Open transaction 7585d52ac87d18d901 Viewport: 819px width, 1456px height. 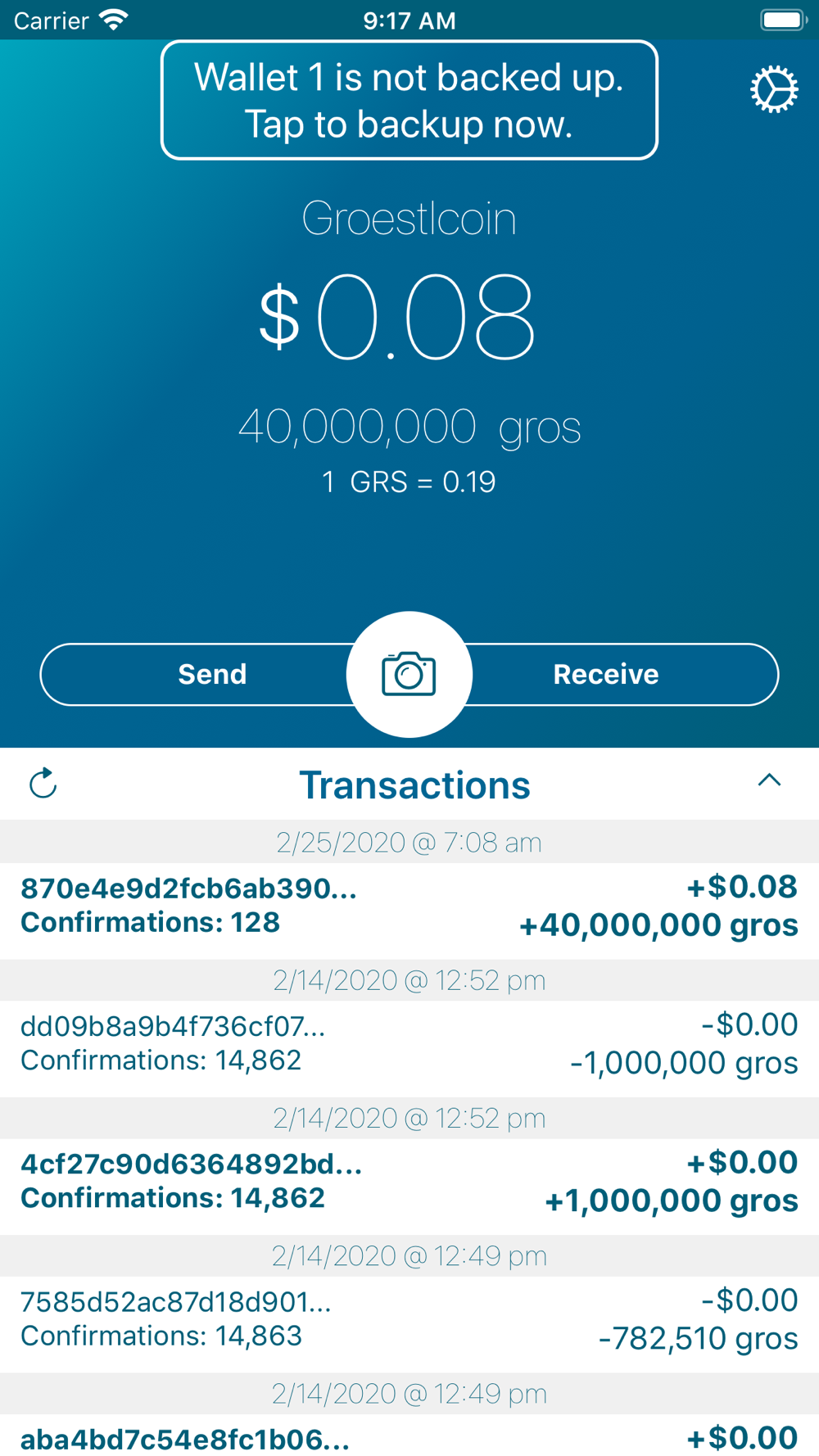(x=409, y=1319)
